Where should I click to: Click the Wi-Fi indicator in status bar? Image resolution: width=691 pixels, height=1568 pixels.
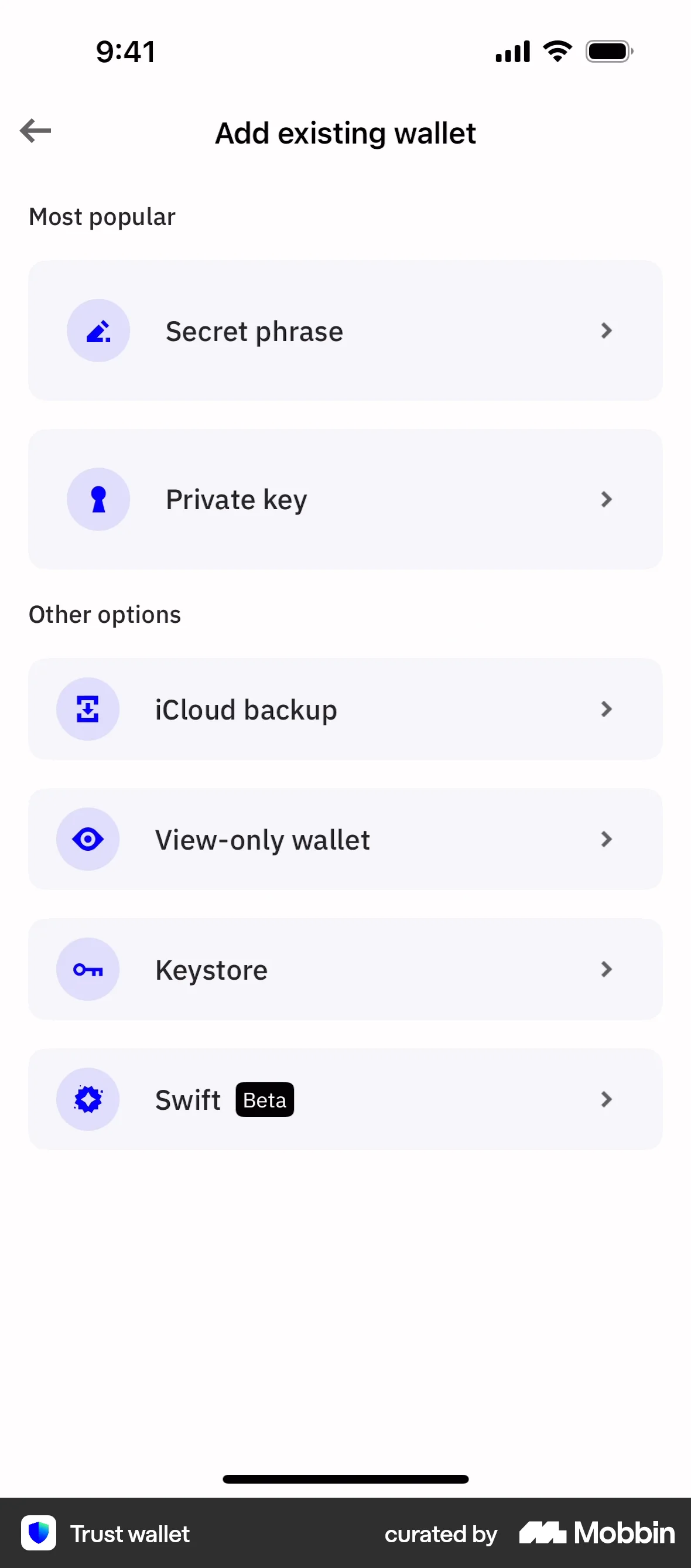[x=556, y=51]
